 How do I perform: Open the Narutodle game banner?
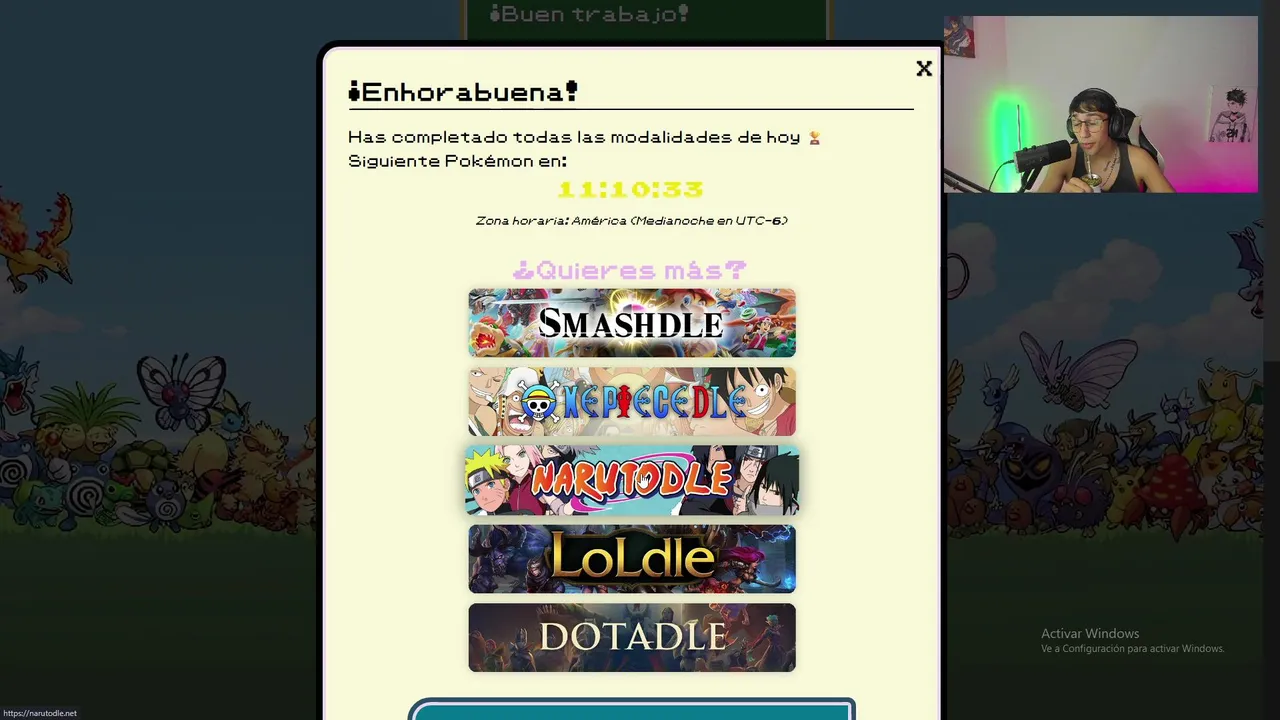pyautogui.click(x=632, y=480)
